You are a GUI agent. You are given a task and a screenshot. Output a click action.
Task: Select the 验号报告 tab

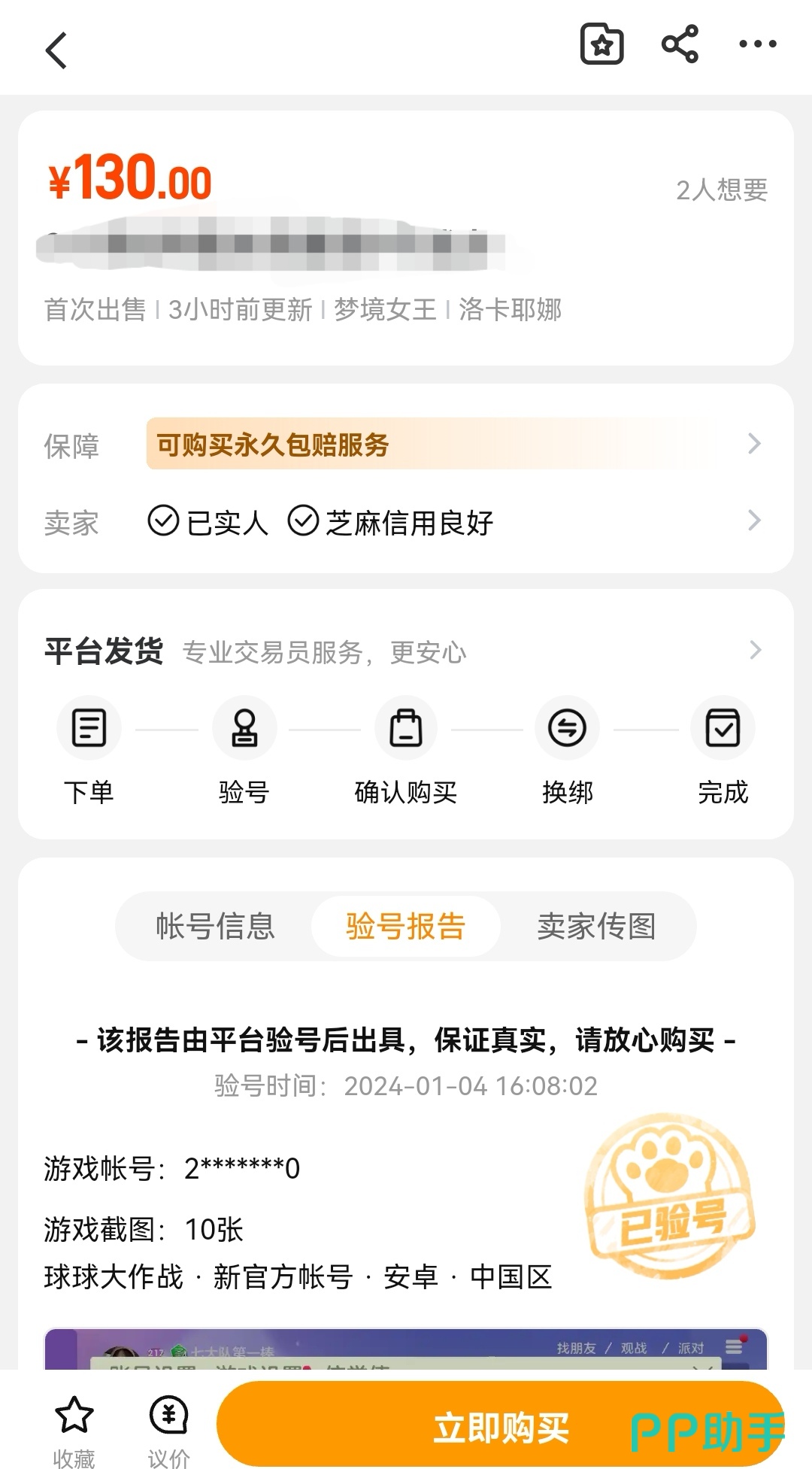coord(406,926)
